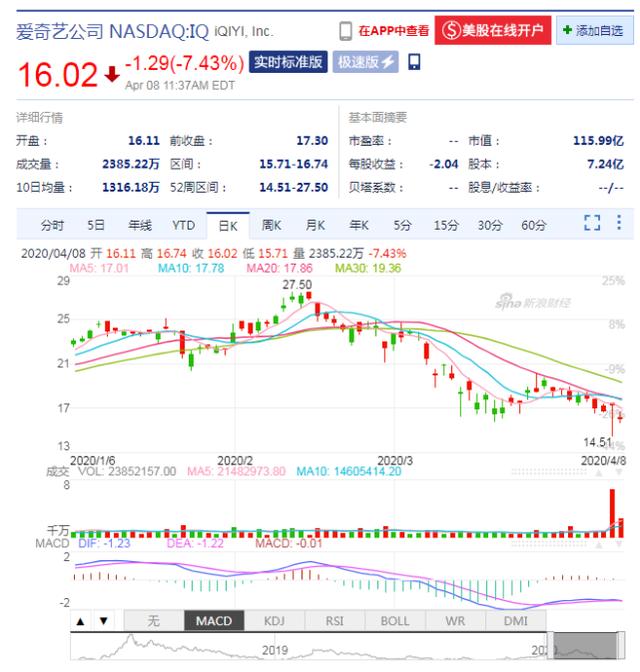Switch to 实时标准版 mode

[288, 62]
